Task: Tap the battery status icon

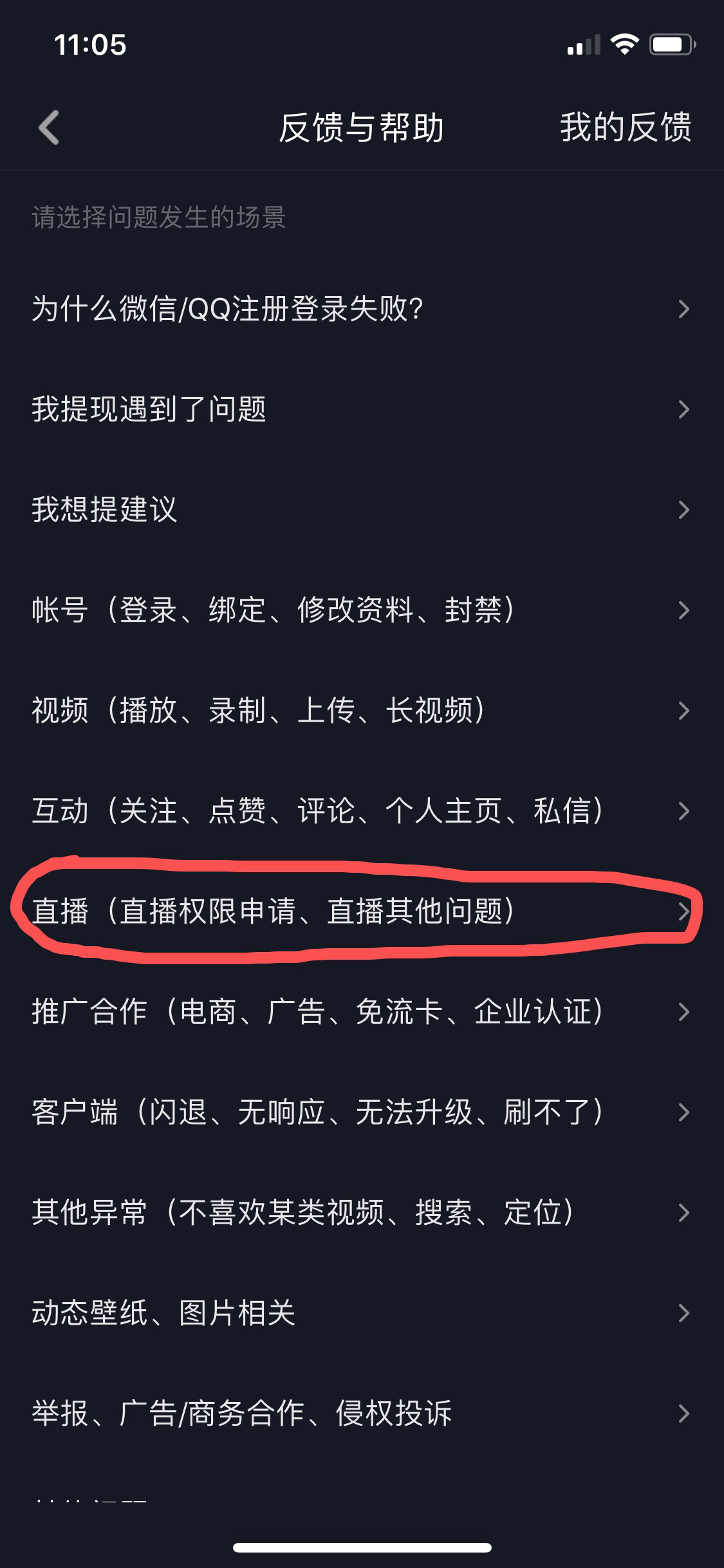Action: [x=671, y=44]
